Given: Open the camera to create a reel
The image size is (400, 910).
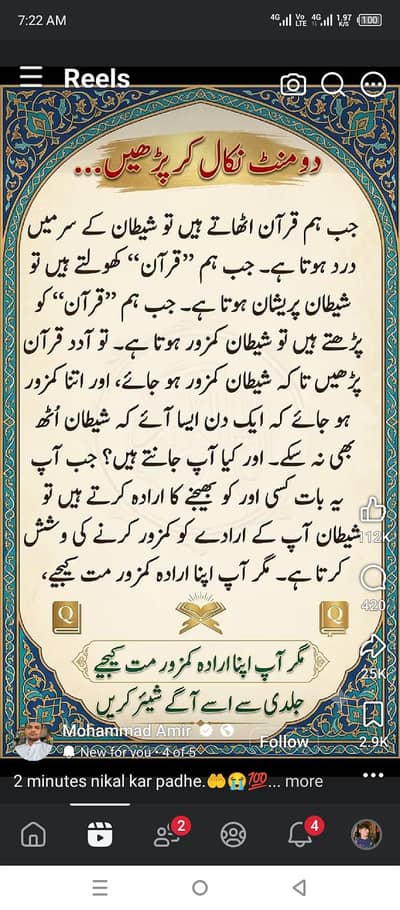Looking at the screenshot, I should (293, 85).
